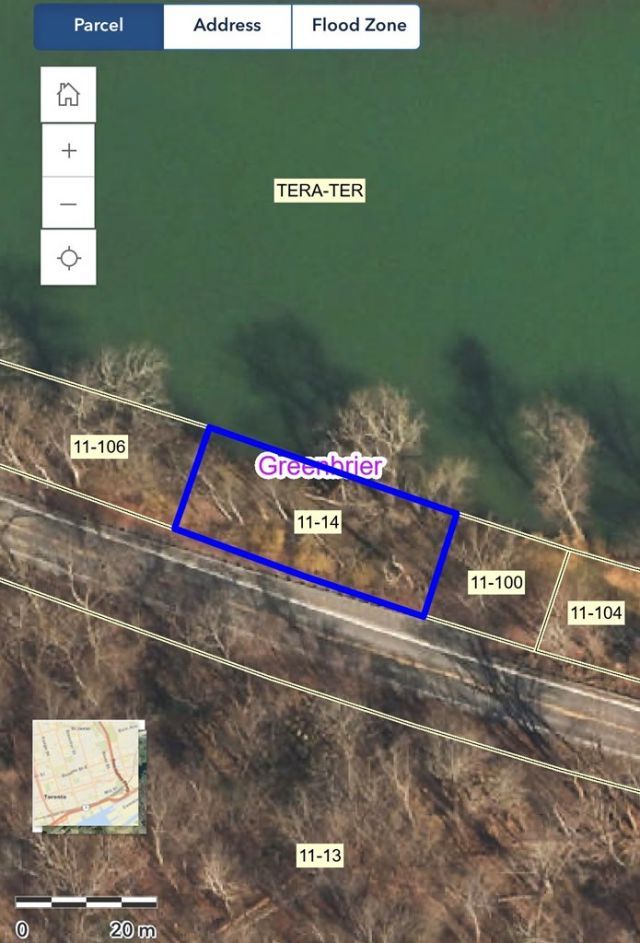This screenshot has height=943, width=640.
Task: Select parcel 11-100
Action: coord(497,582)
